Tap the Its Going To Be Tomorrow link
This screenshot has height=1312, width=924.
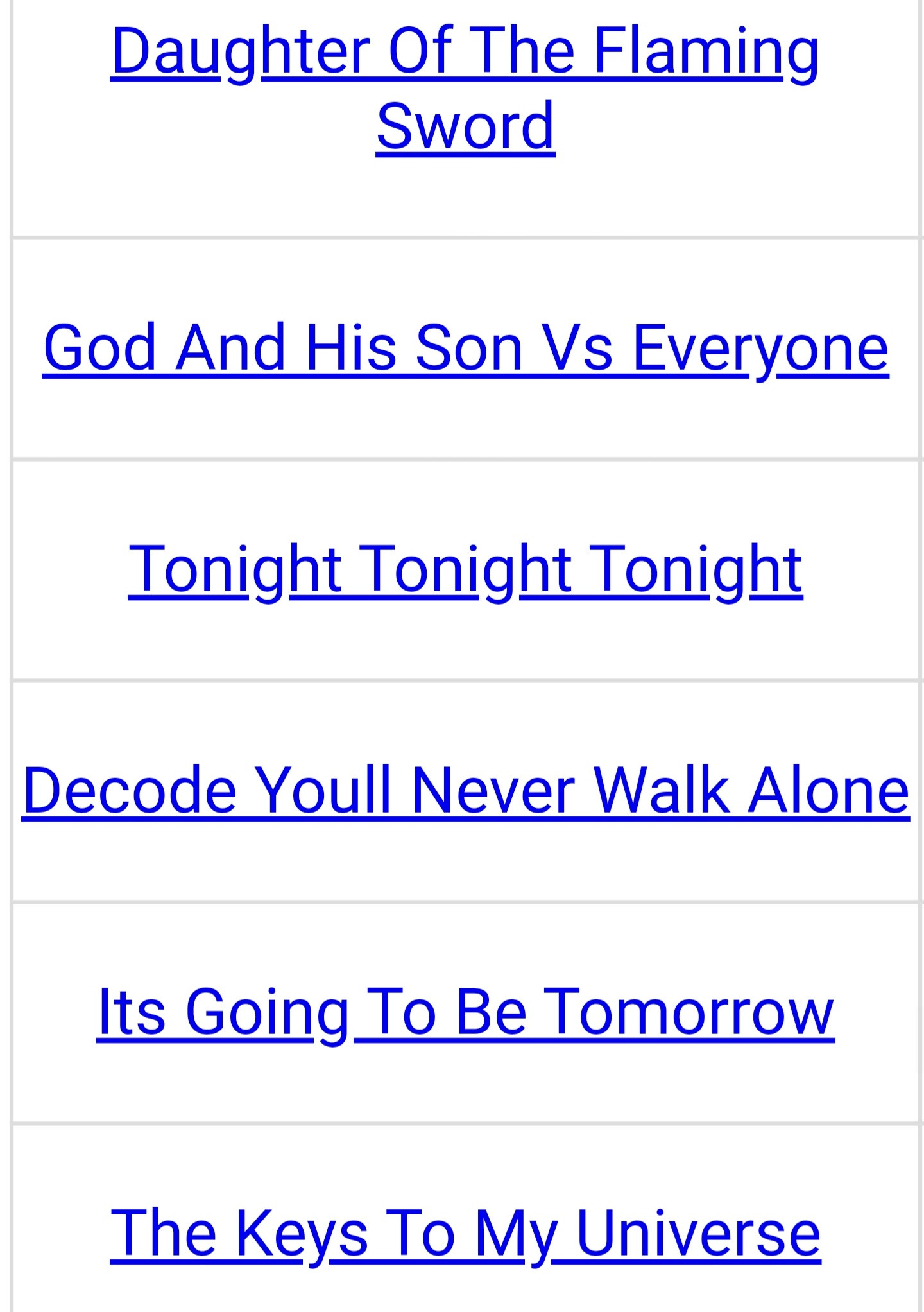465,1012
